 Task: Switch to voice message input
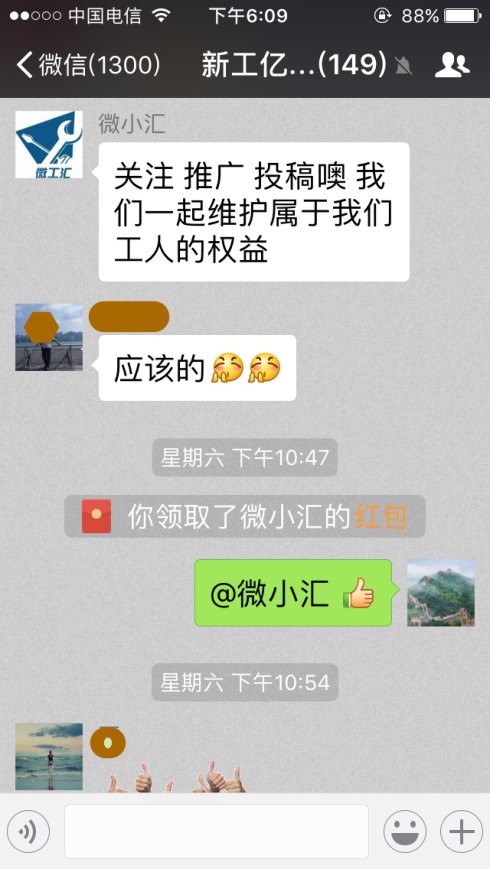pos(28,832)
